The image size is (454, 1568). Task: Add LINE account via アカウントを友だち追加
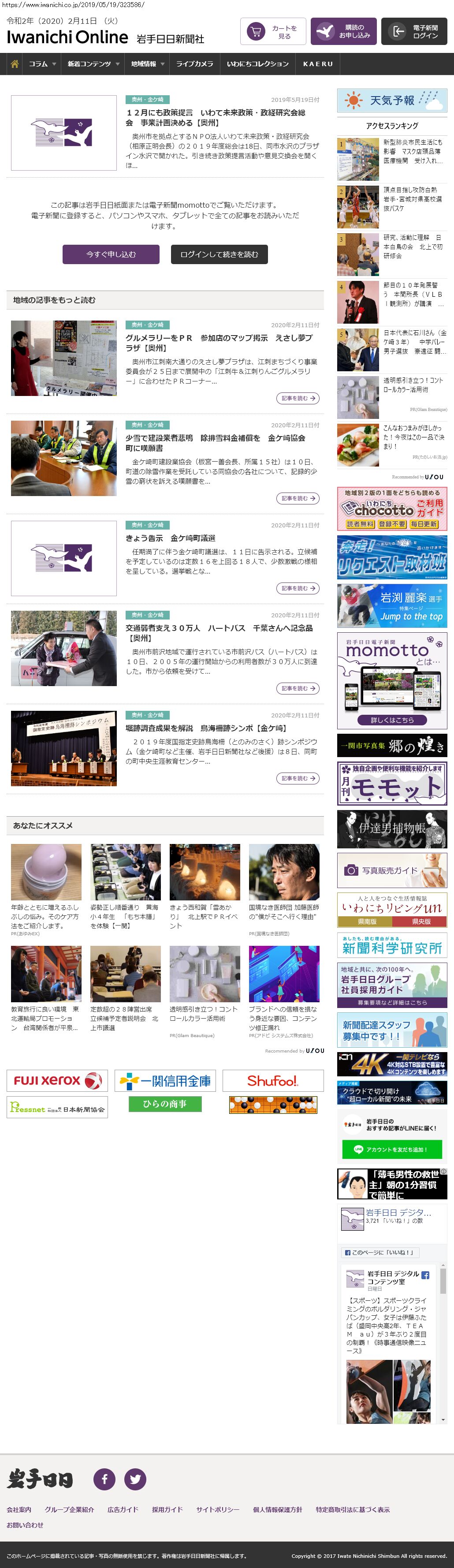(x=391, y=1149)
